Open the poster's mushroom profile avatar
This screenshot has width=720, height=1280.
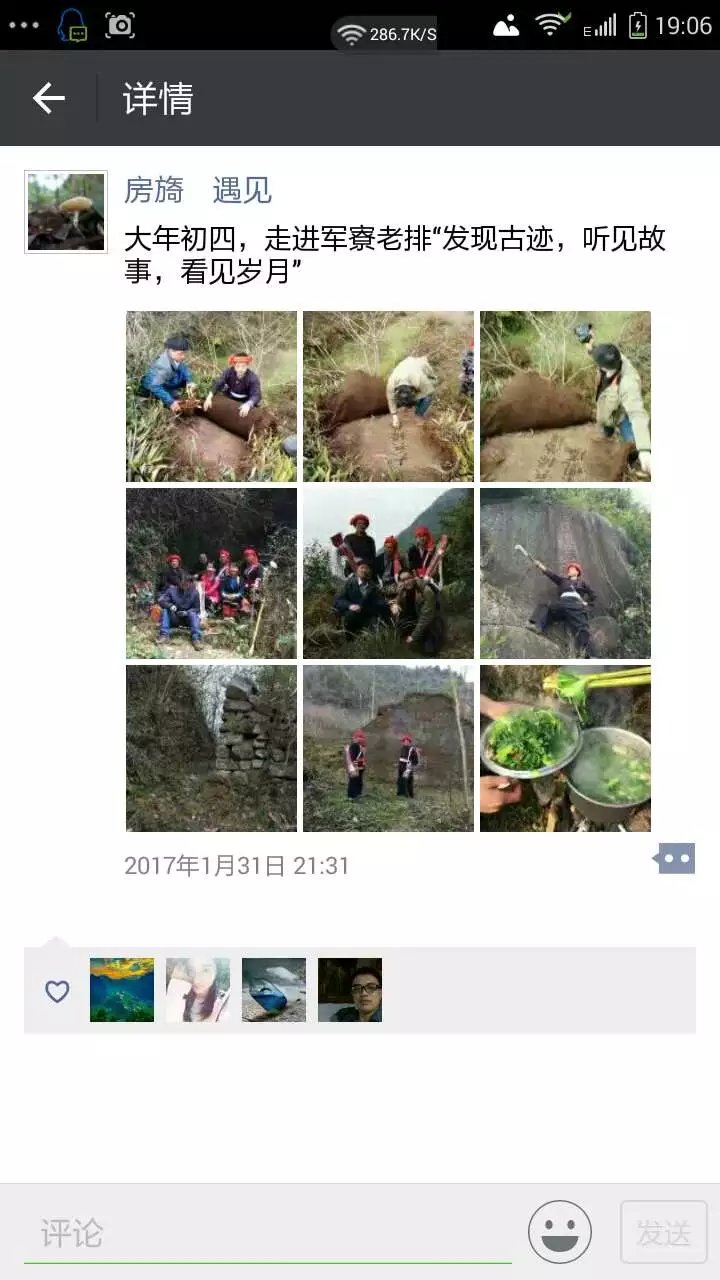point(66,211)
